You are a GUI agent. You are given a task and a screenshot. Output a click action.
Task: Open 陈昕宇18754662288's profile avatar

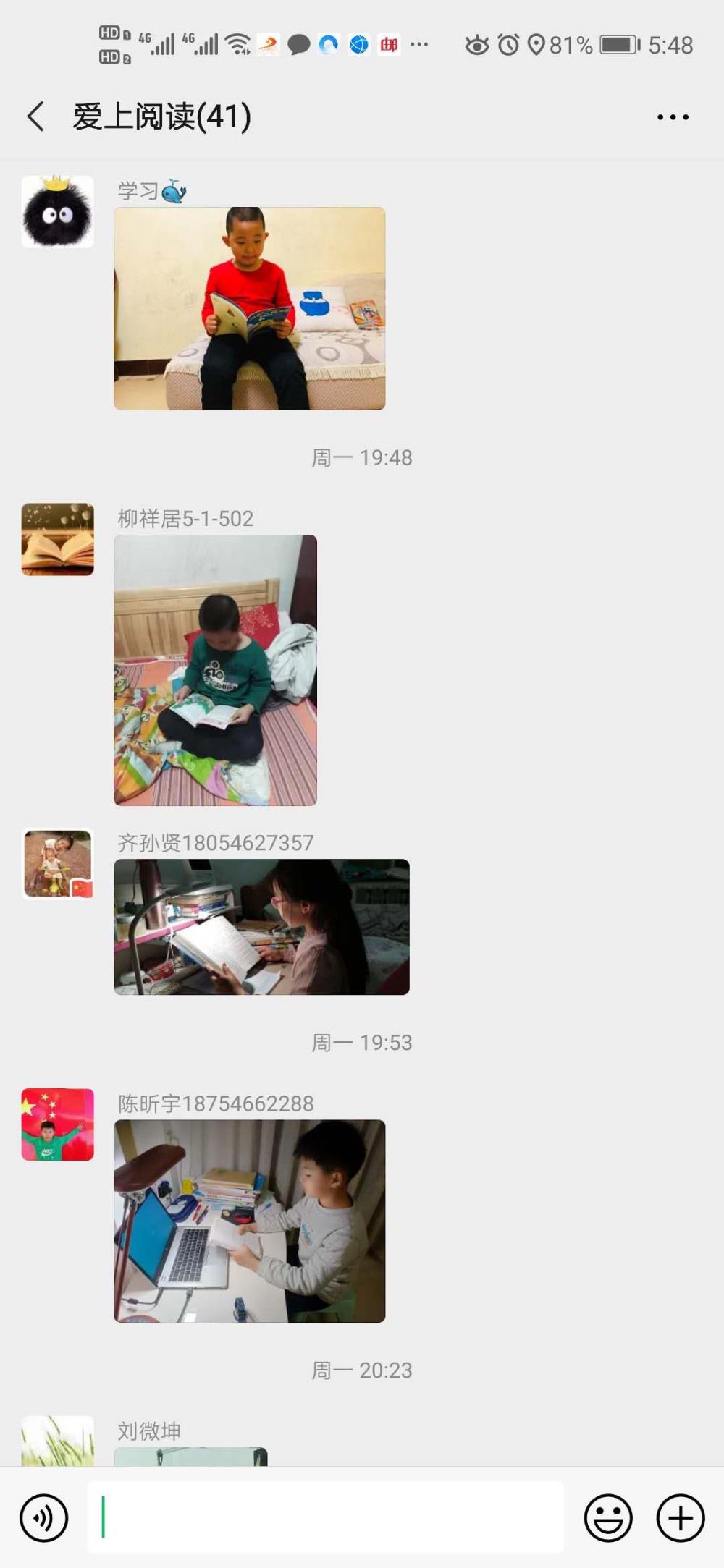(58, 1124)
